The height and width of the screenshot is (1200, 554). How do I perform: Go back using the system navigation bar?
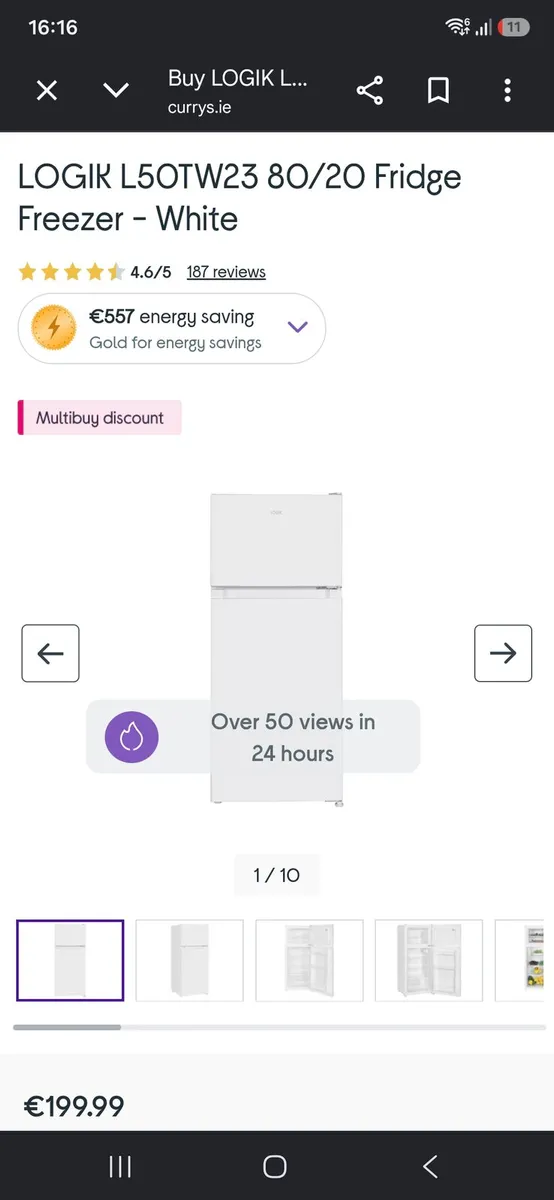[x=430, y=1166]
